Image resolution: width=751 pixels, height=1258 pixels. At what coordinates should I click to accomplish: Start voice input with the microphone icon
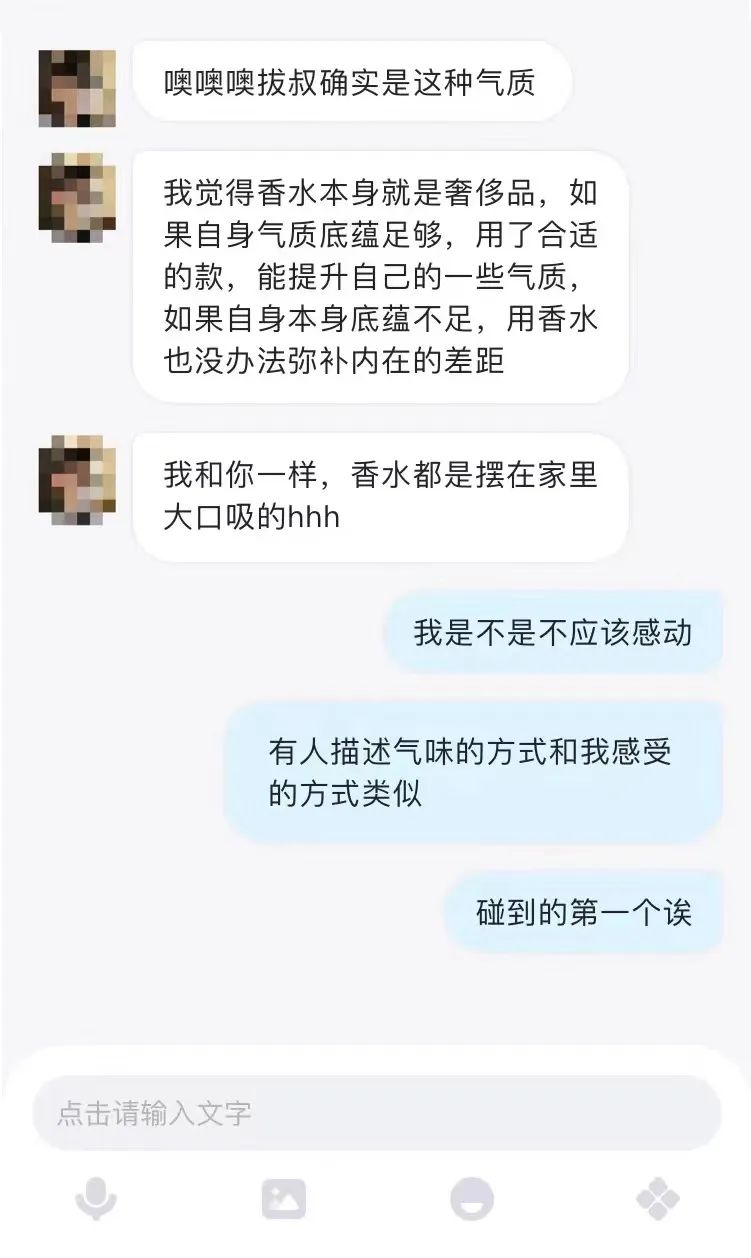point(96,1198)
